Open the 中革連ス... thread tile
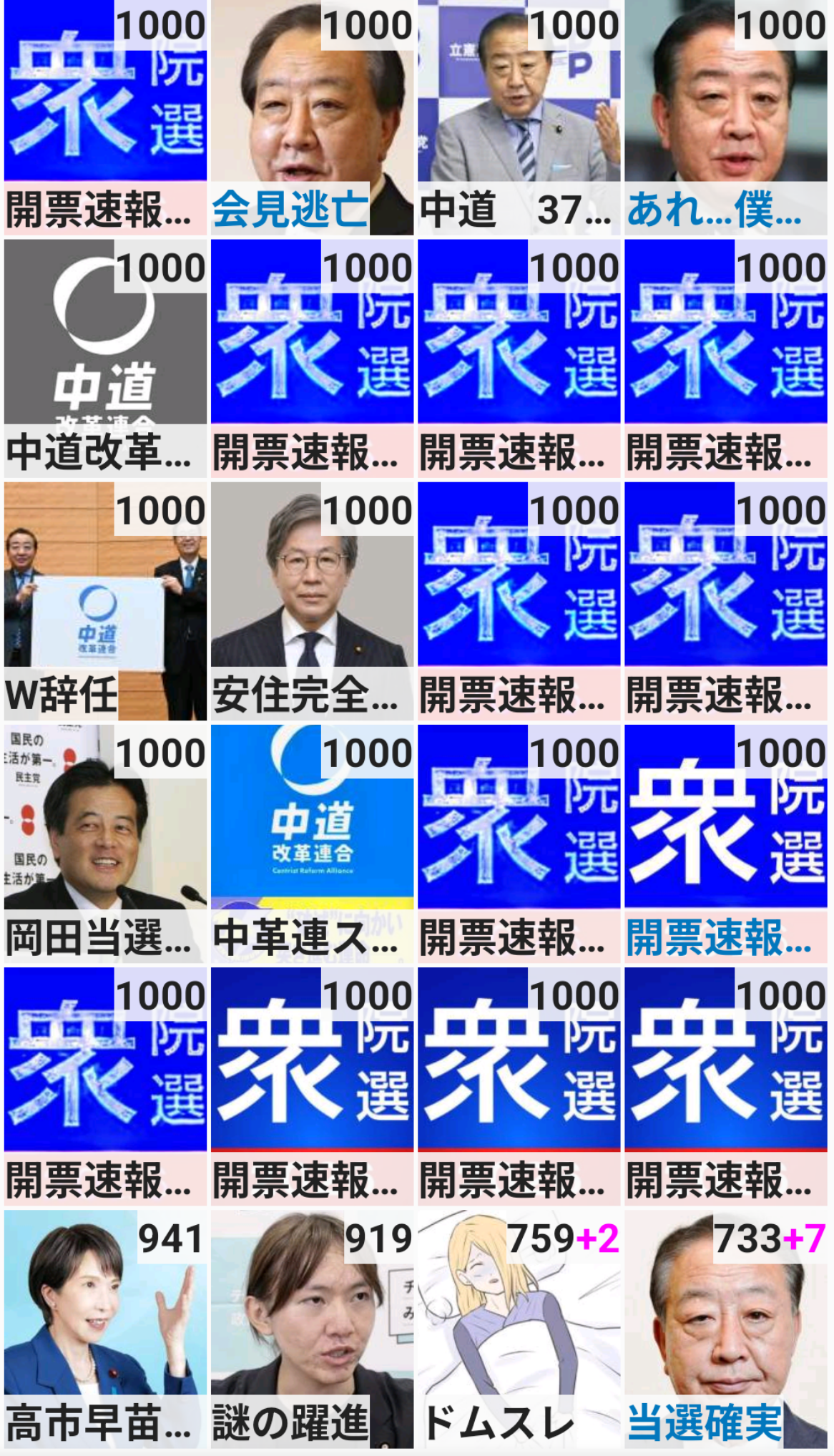The height and width of the screenshot is (1456, 834). pos(312,844)
